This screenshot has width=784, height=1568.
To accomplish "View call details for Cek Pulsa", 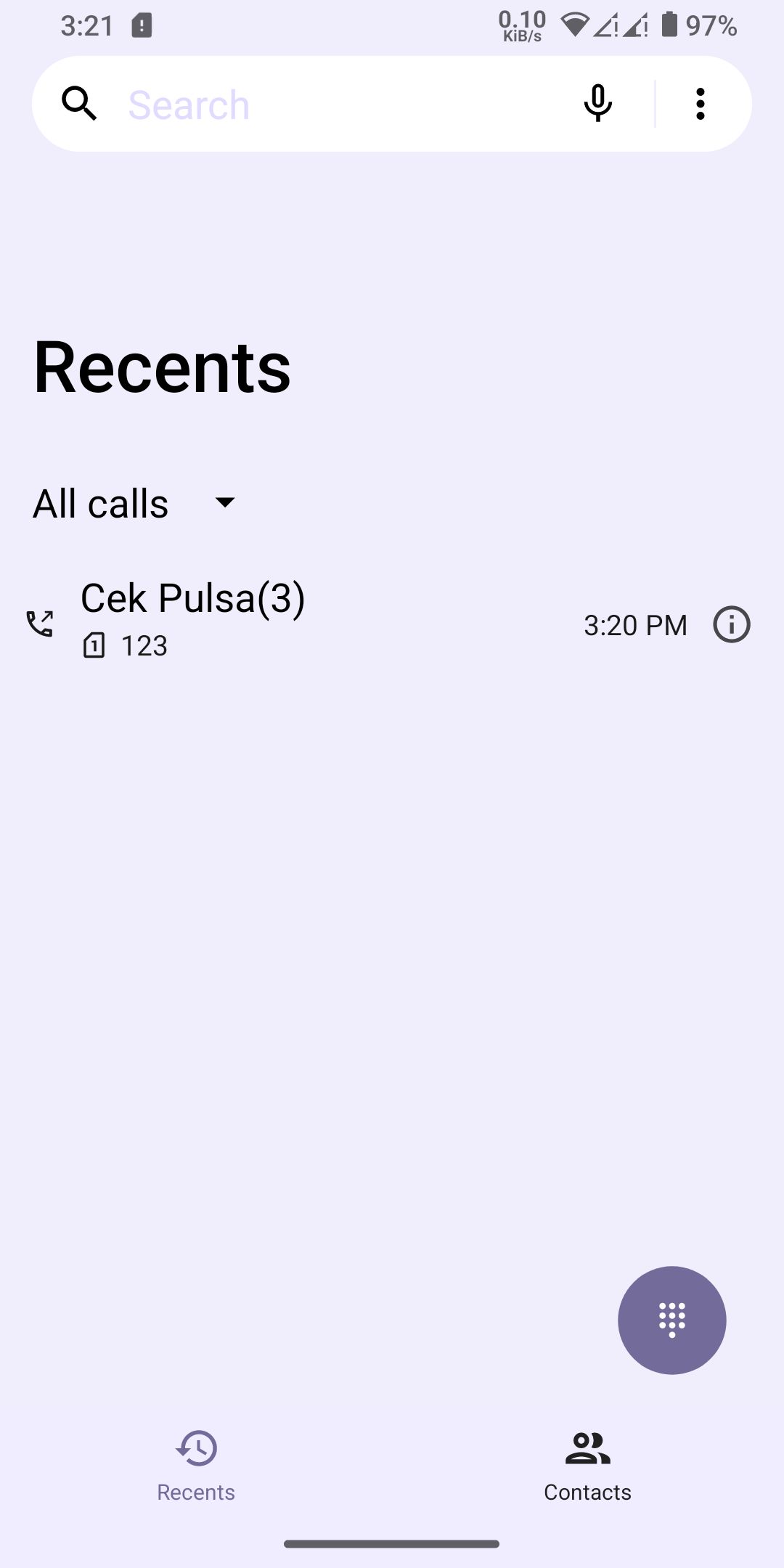I will click(x=731, y=624).
